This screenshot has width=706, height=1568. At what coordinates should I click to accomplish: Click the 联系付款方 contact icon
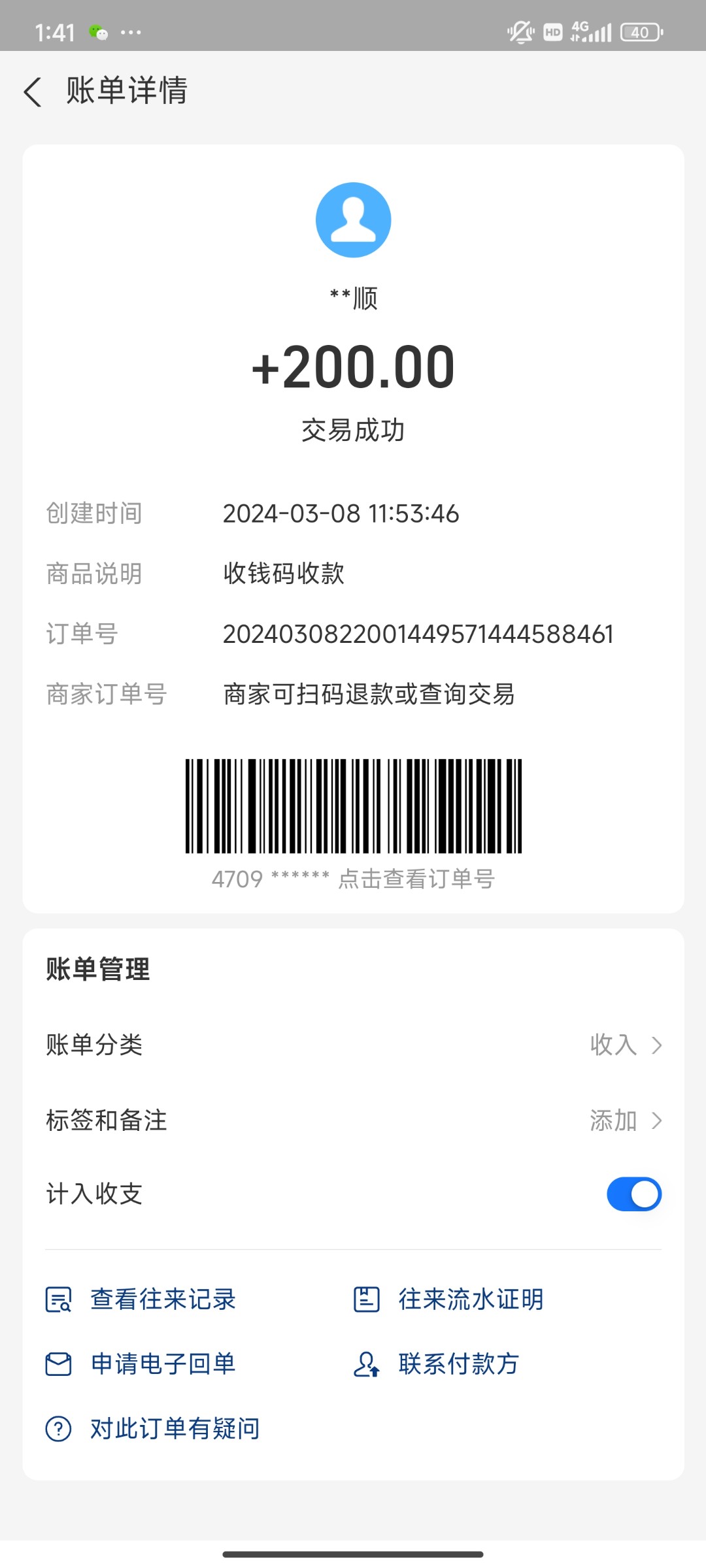pyautogui.click(x=366, y=1364)
